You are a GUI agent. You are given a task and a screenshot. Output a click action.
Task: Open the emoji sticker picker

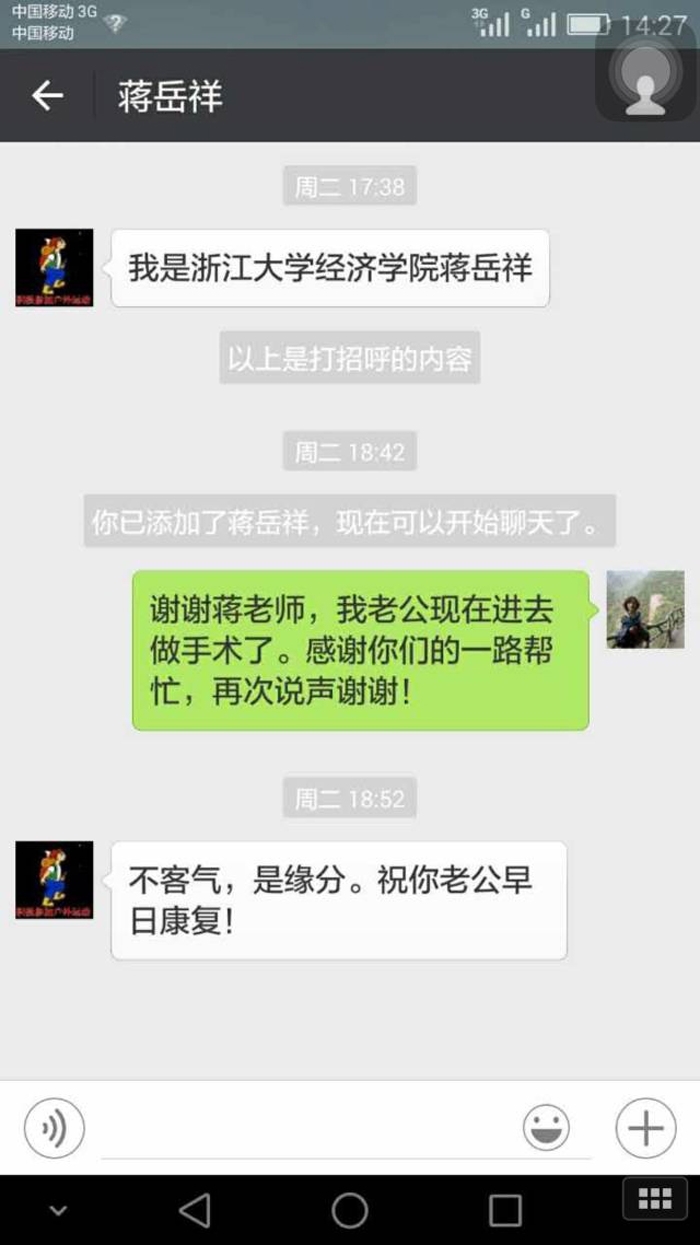pos(546,1128)
